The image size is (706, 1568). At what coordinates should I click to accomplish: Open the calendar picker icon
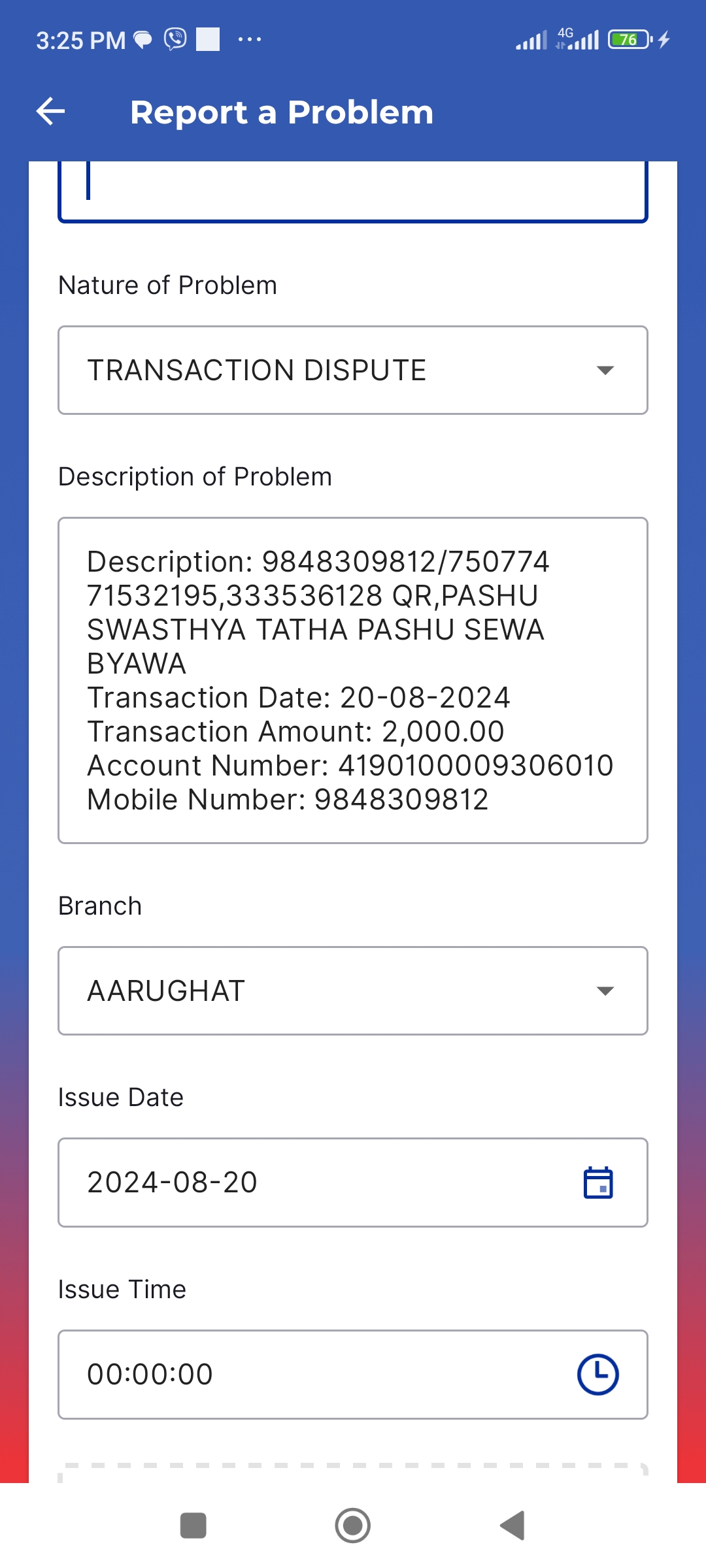tap(598, 1183)
